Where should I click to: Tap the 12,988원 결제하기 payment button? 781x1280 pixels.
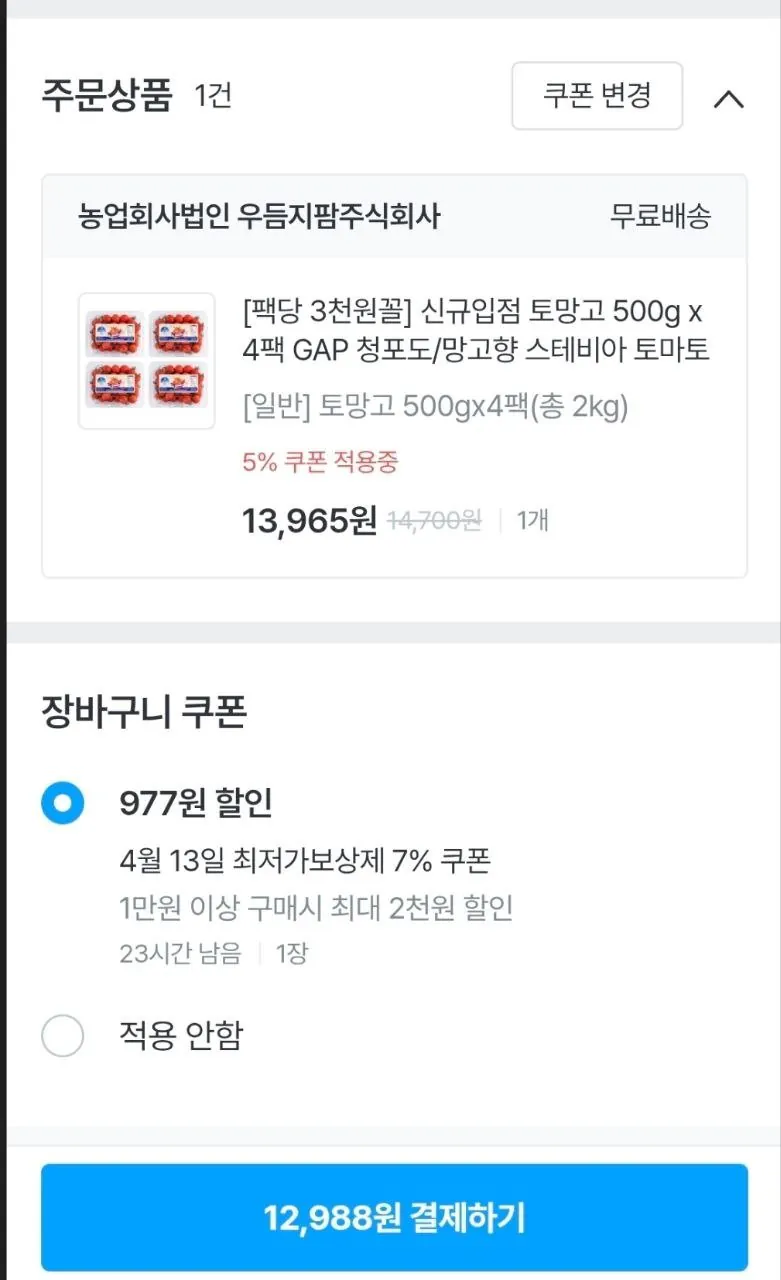click(390, 1216)
